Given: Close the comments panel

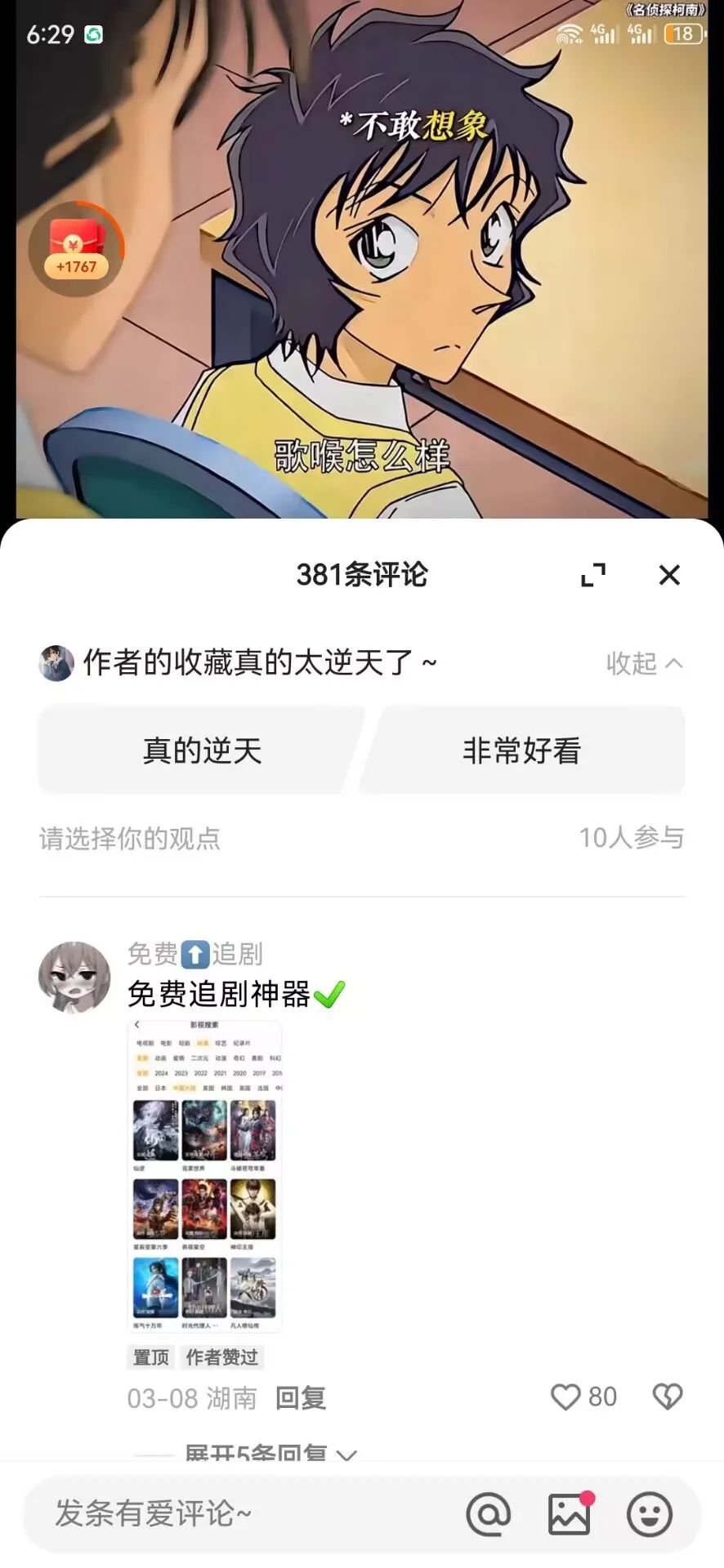Looking at the screenshot, I should [669, 575].
